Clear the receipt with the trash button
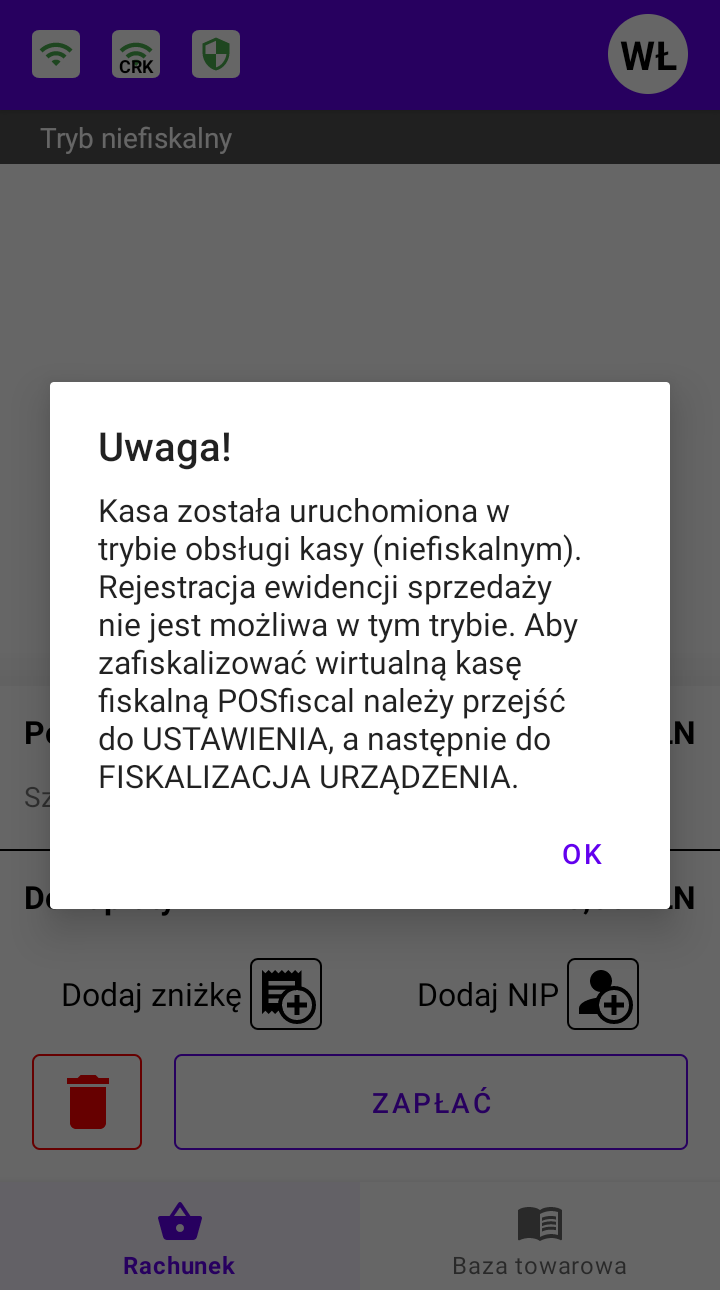Viewport: 720px width, 1290px height. (x=87, y=1102)
